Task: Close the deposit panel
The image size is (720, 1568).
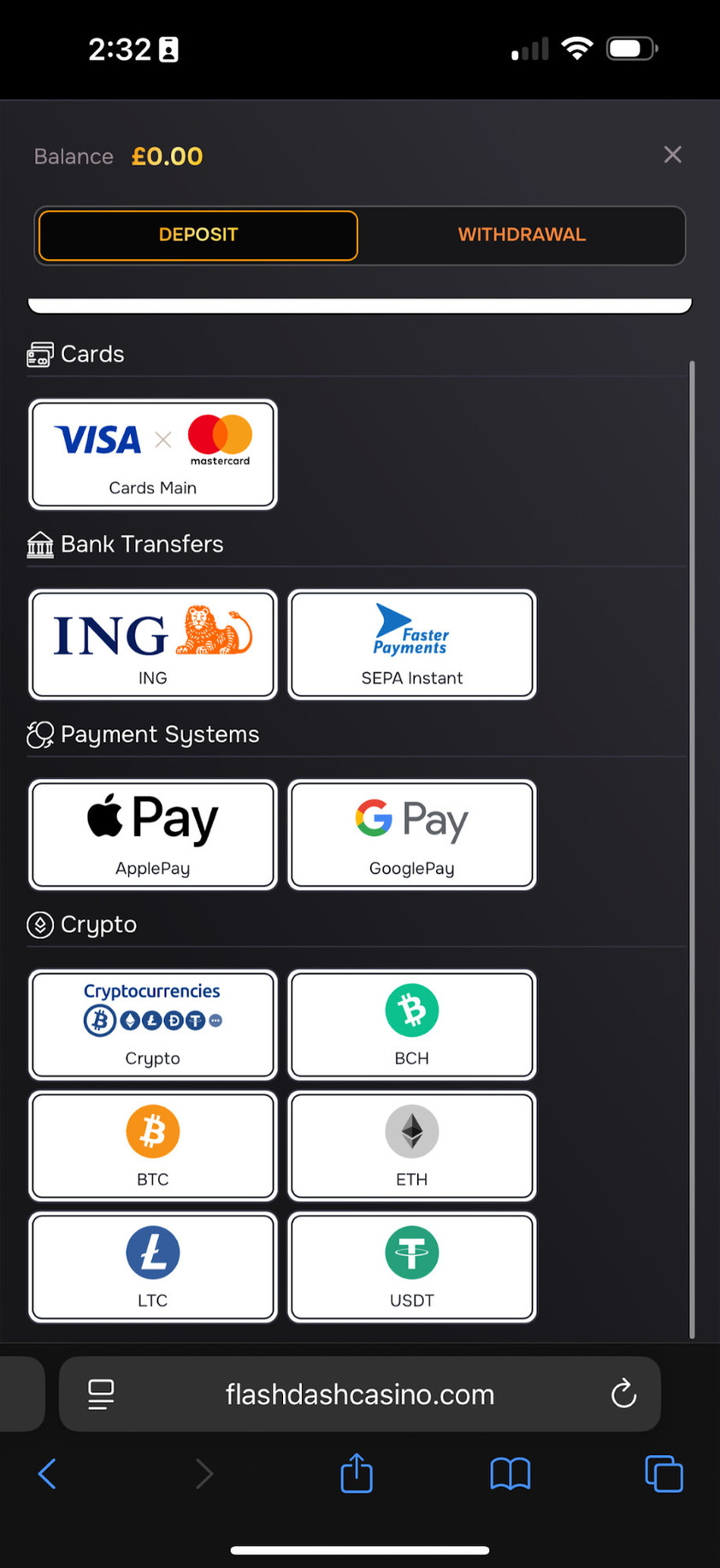Action: [672, 155]
